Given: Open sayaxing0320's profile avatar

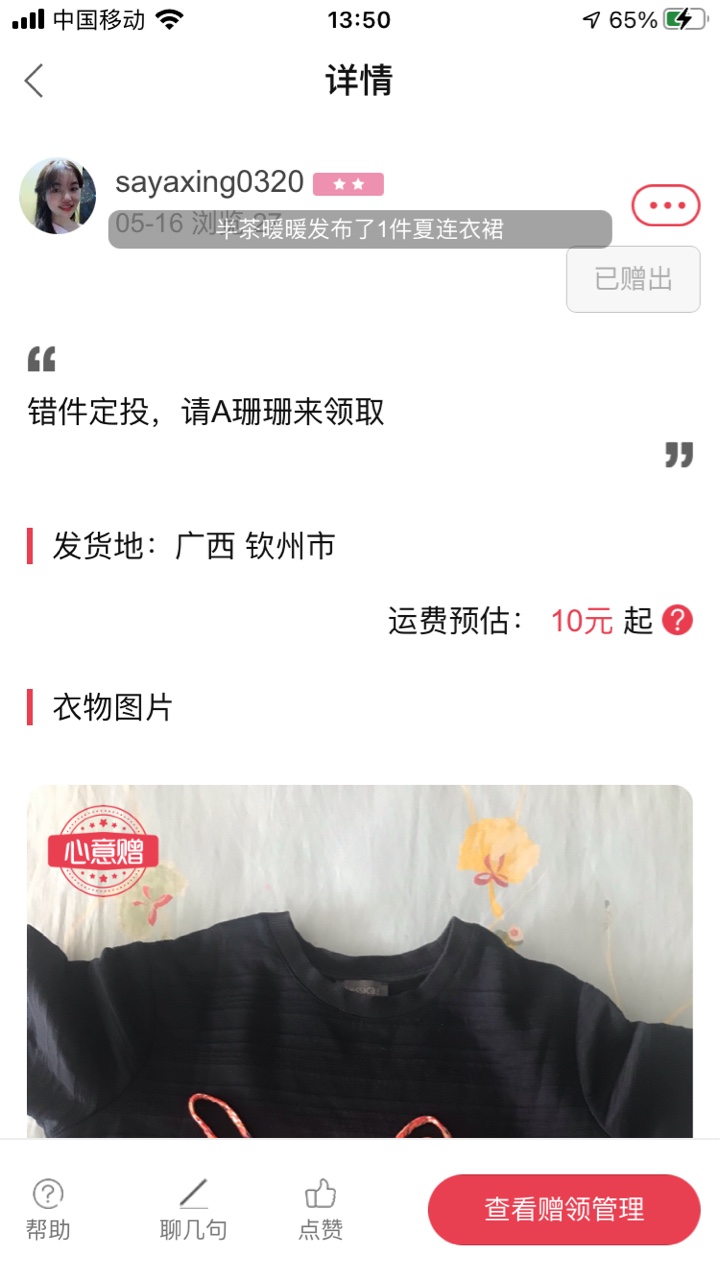Looking at the screenshot, I should [58, 196].
